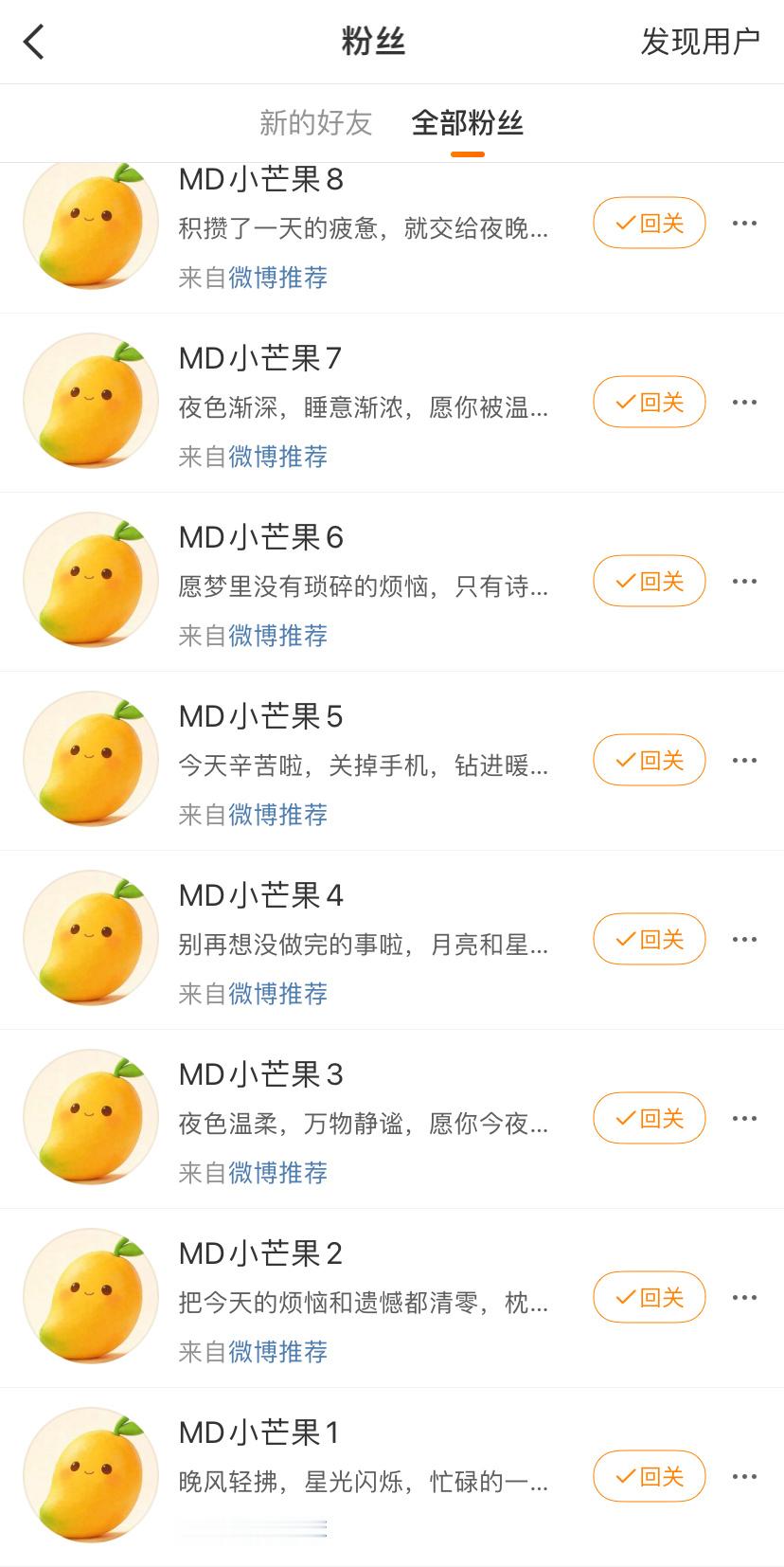784x1567 pixels.
Task: Tap the back arrow to return
Action: point(34,43)
